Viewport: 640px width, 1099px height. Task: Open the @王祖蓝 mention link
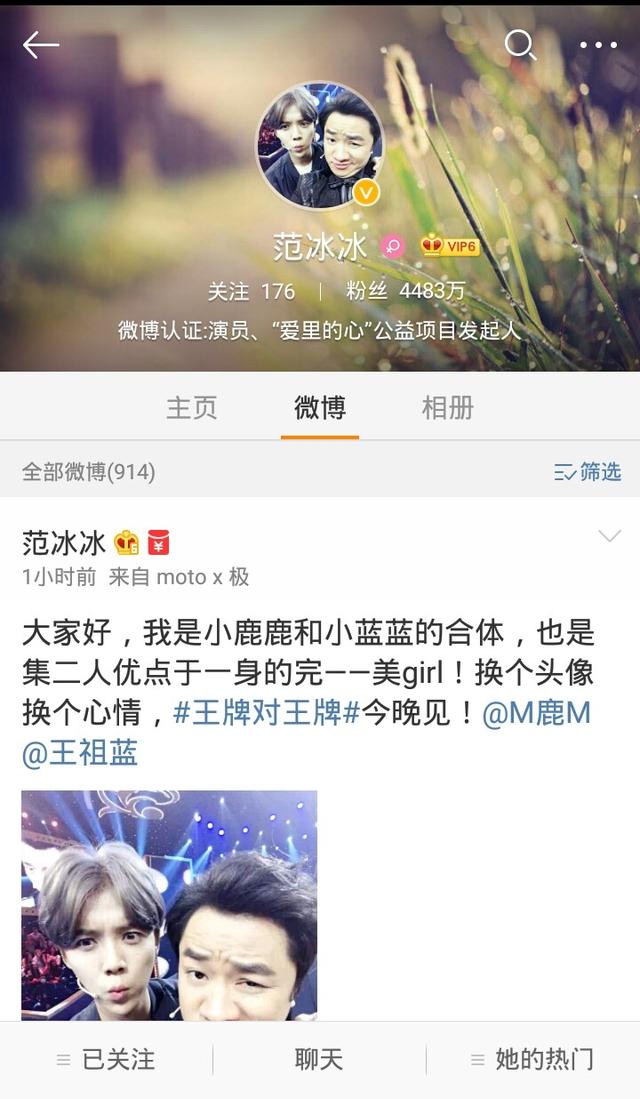(79, 754)
